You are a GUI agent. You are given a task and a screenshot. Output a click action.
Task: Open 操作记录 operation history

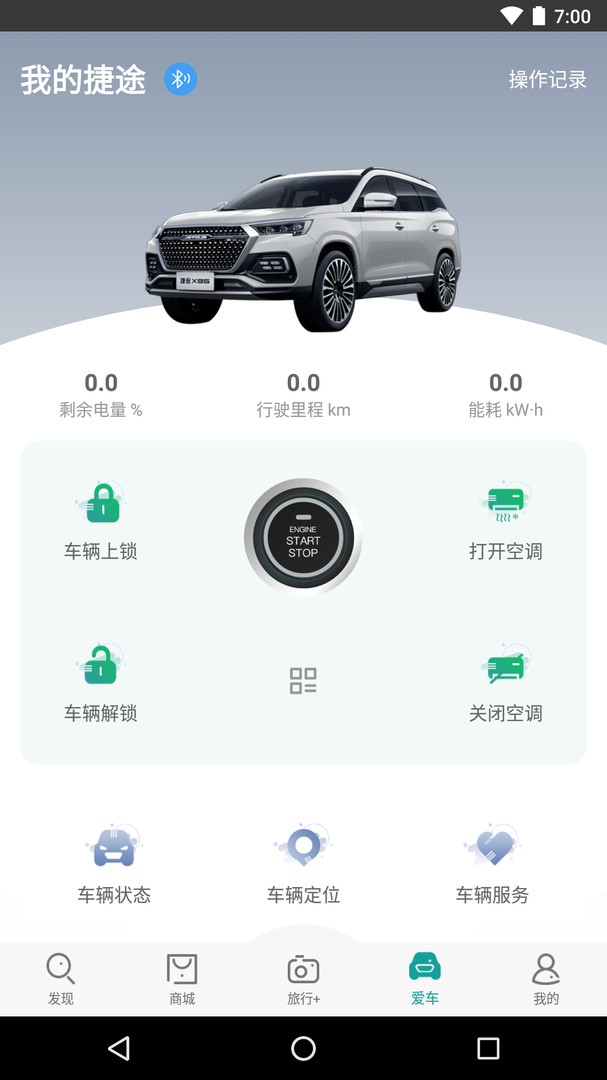(547, 80)
